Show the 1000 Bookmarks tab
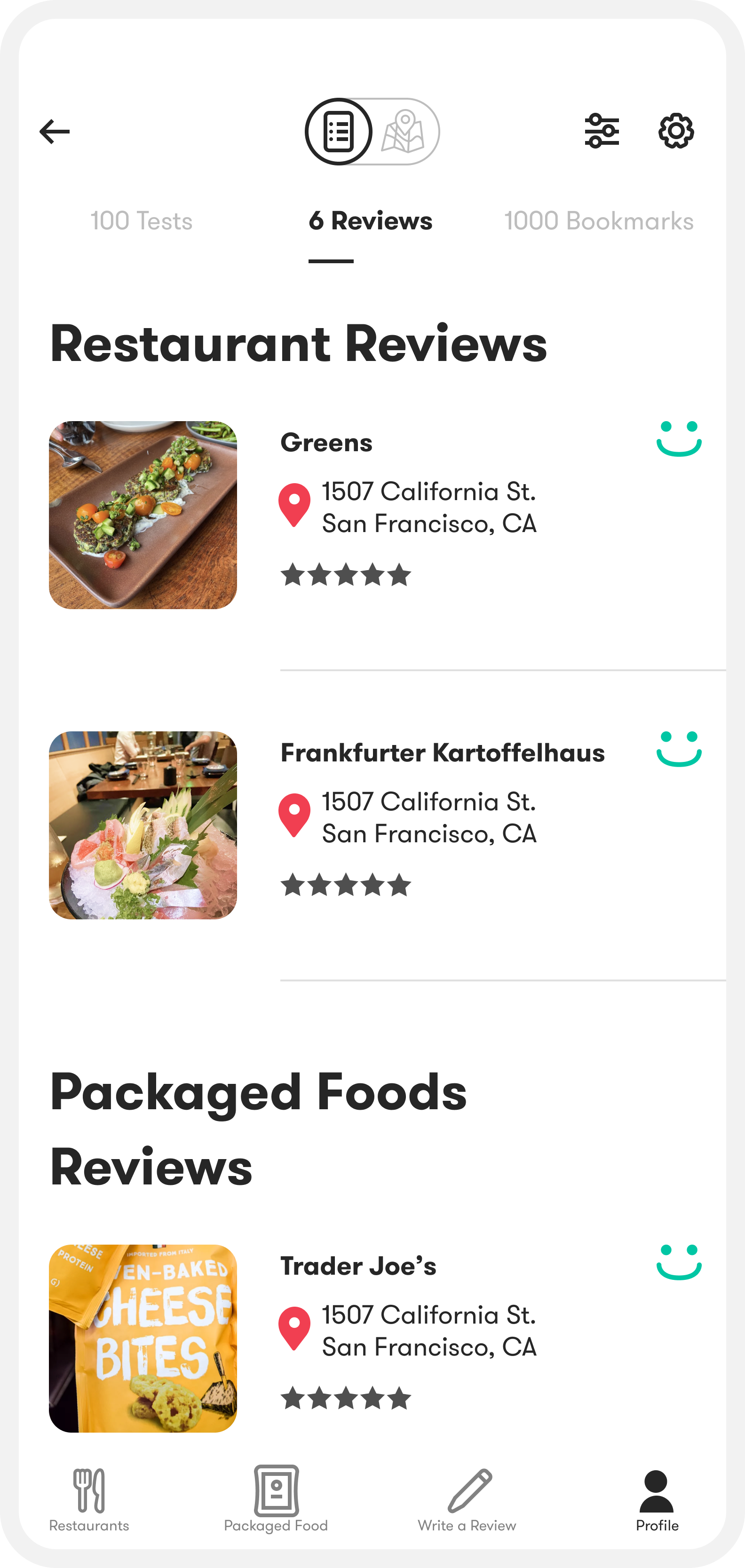 pos(599,221)
